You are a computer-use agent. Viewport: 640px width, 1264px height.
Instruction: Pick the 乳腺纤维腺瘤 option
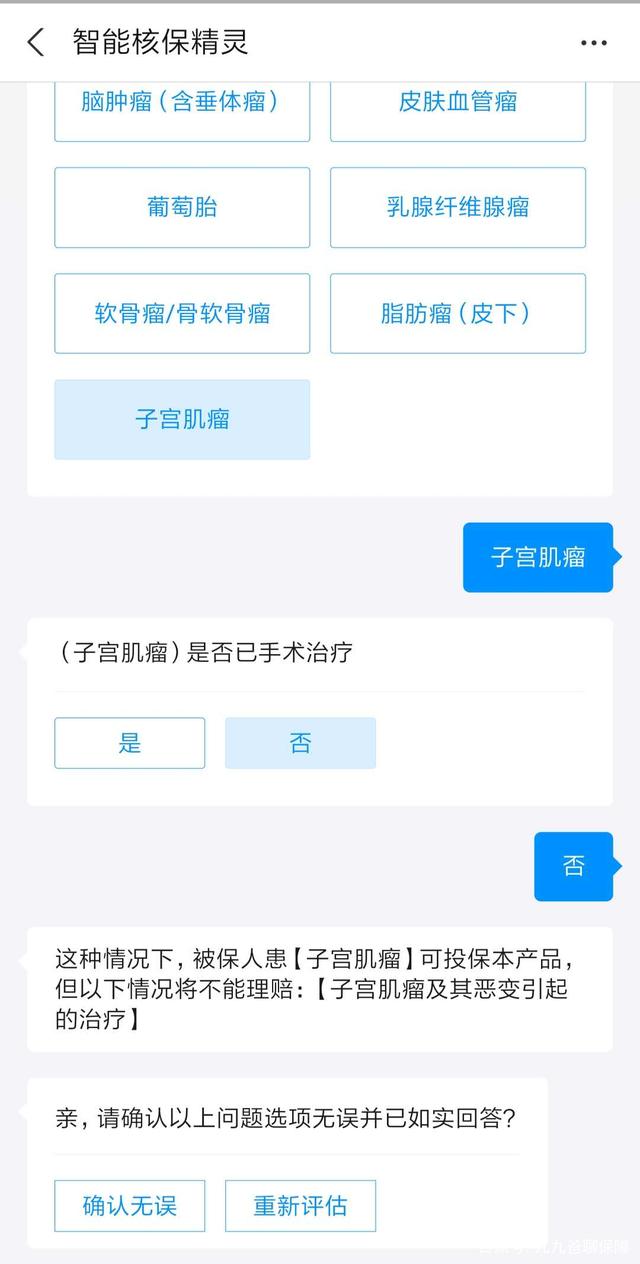458,207
